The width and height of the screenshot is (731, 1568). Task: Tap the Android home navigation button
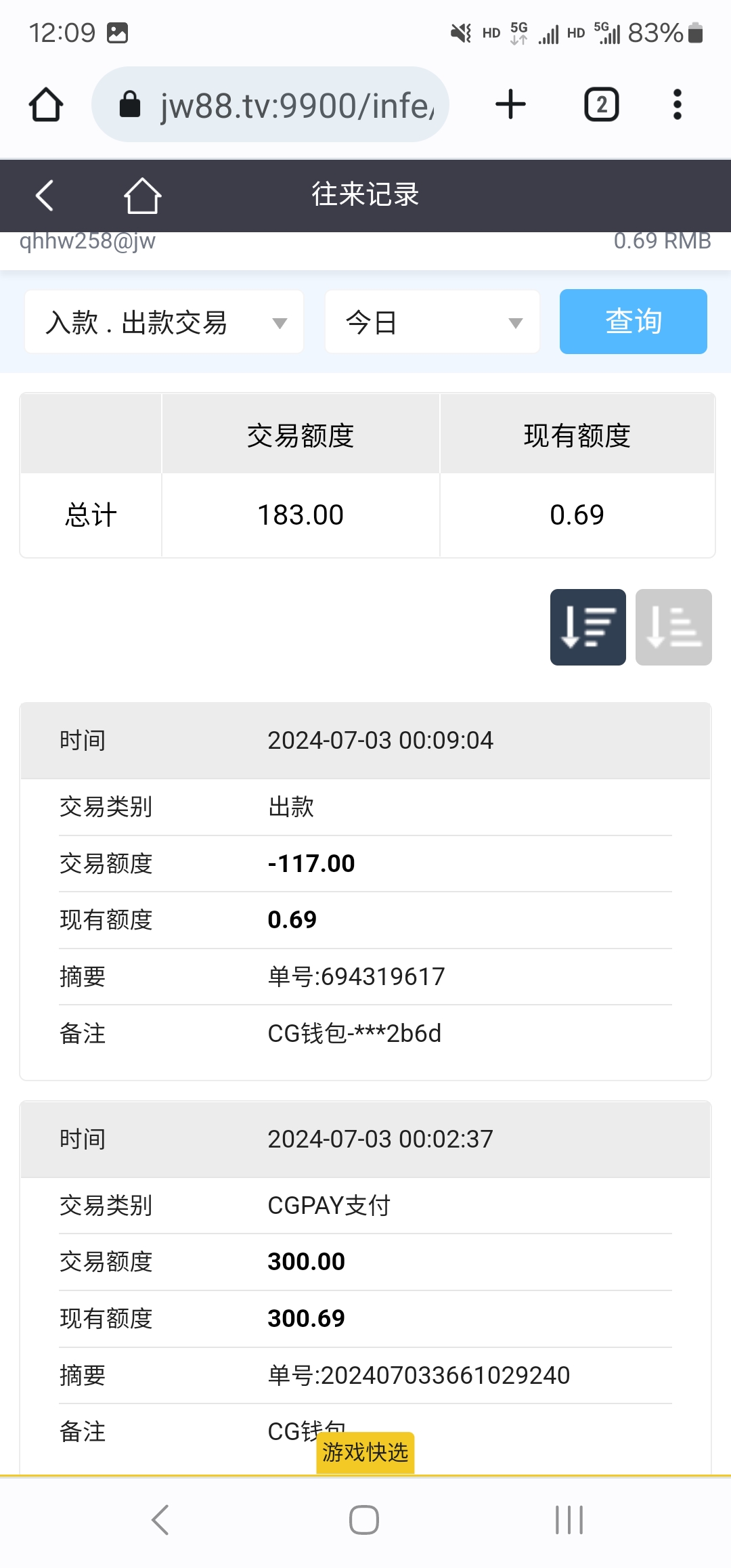[364, 1521]
